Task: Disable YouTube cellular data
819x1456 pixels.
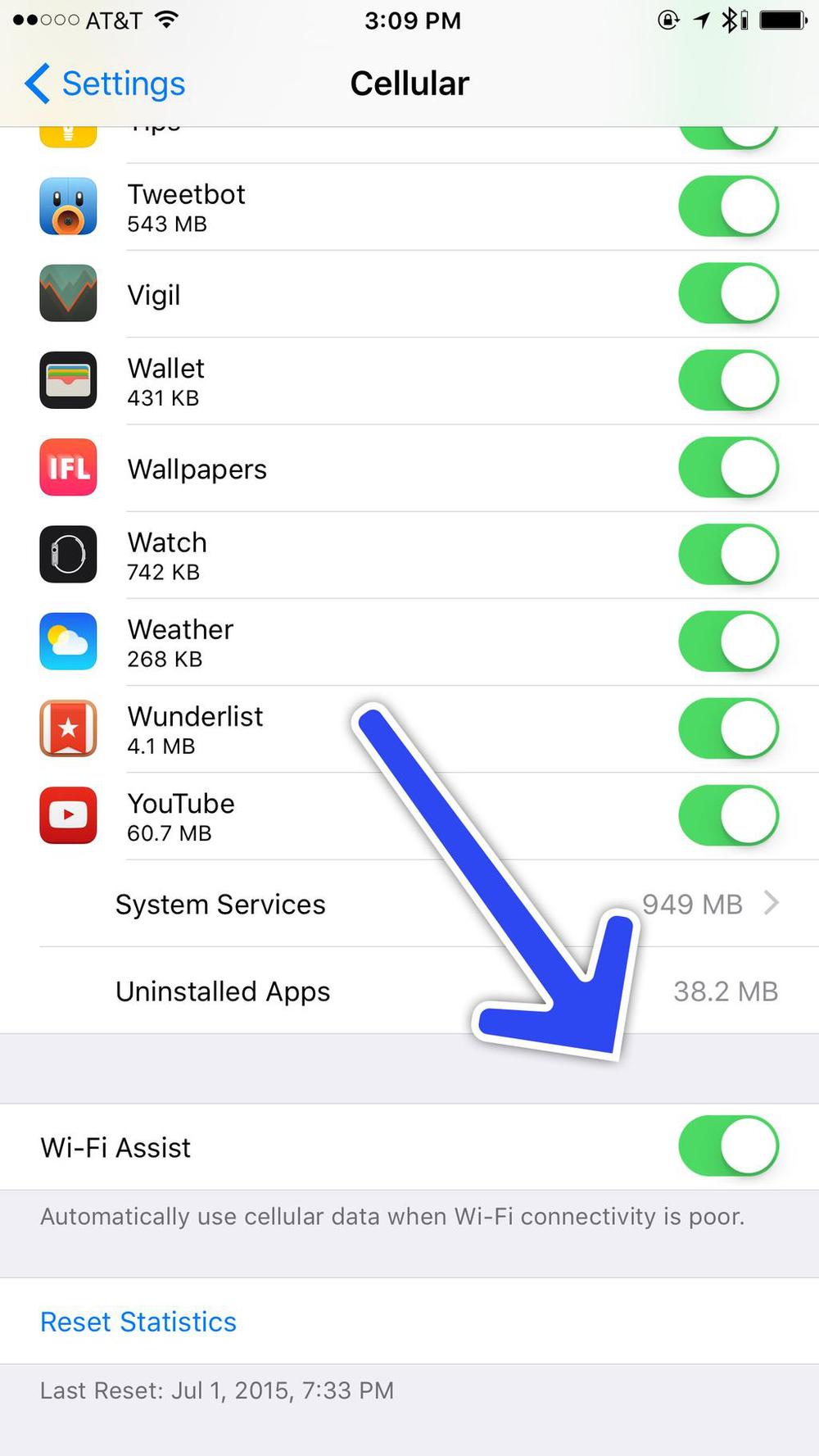Action: (x=728, y=816)
